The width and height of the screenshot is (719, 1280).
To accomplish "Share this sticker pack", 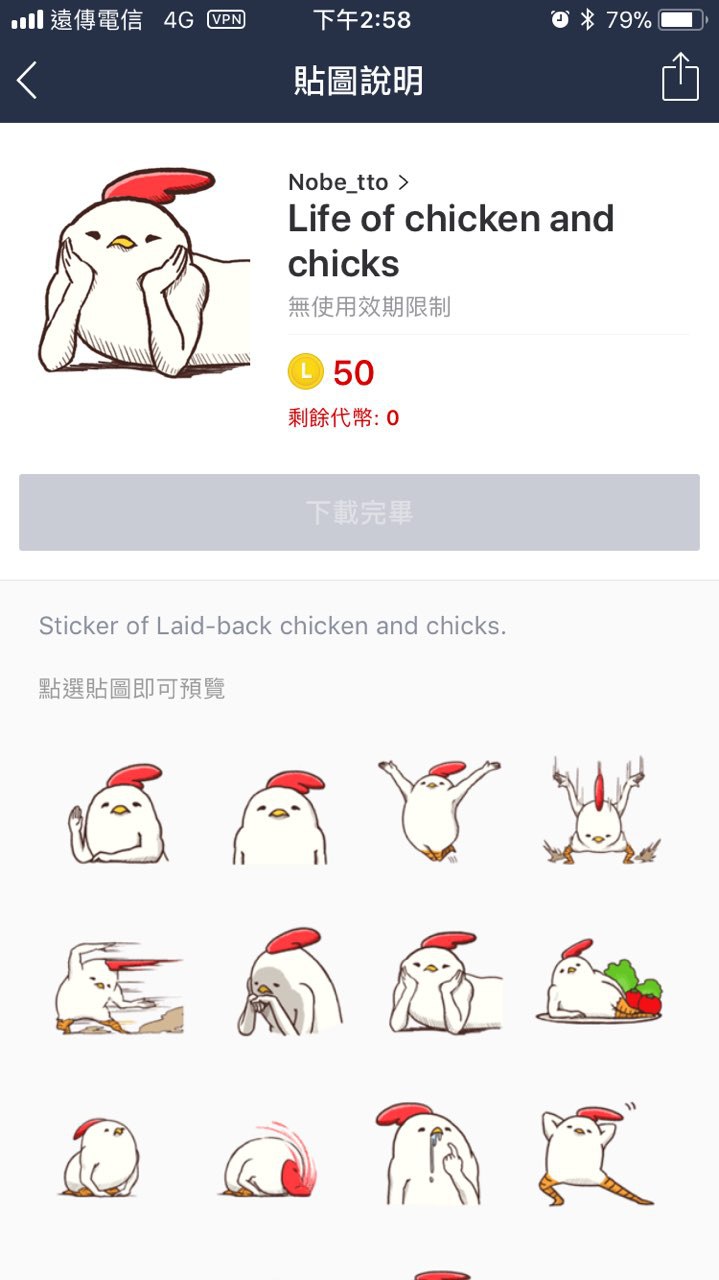I will tap(680, 78).
